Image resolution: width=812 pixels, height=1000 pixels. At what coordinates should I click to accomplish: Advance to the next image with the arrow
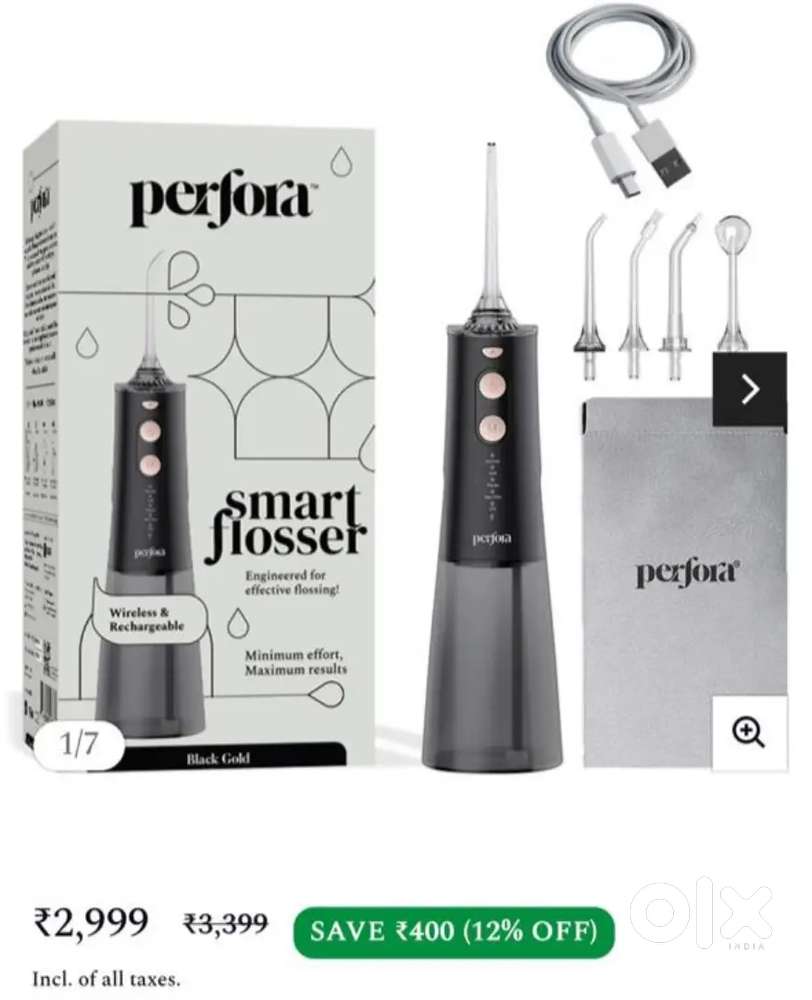tap(749, 389)
